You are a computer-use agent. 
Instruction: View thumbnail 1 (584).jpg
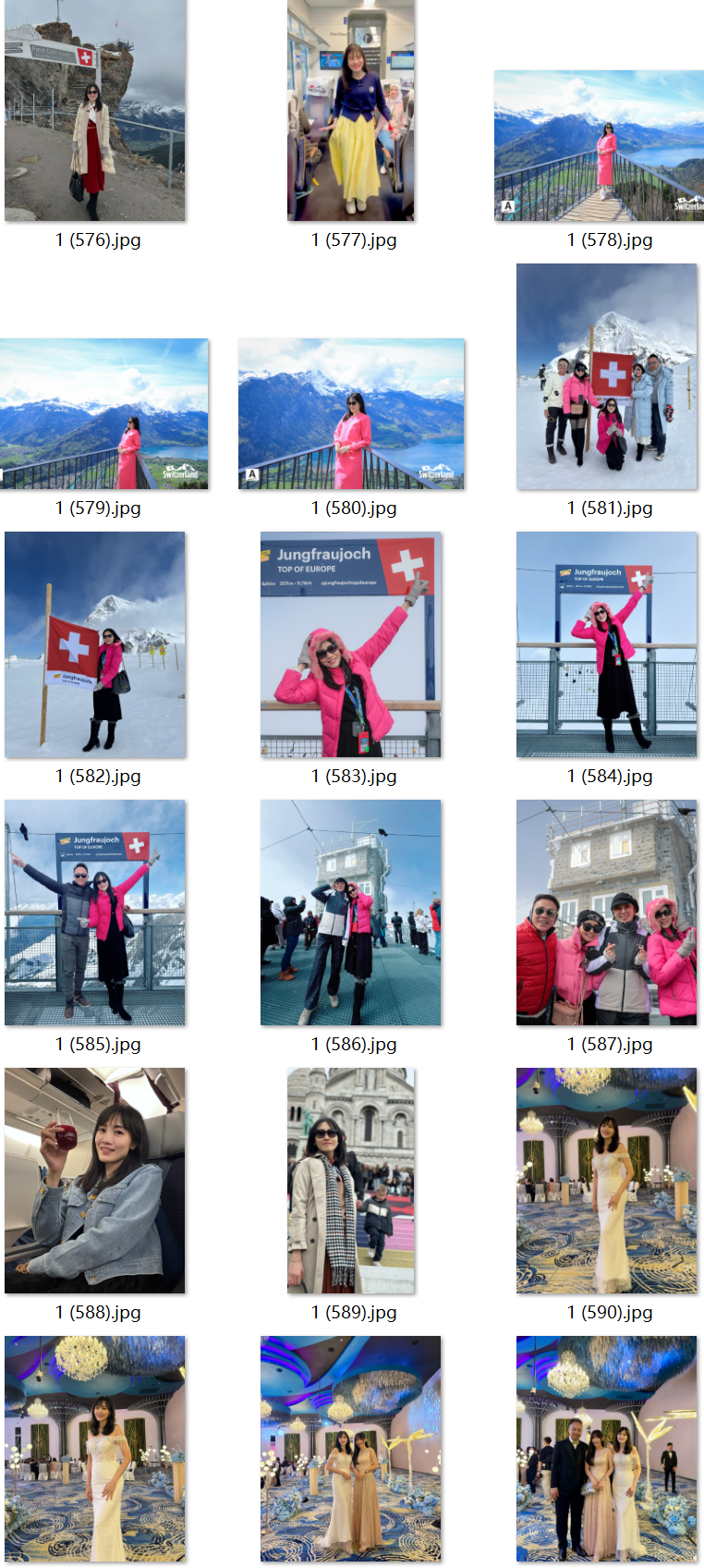pyautogui.click(x=606, y=644)
